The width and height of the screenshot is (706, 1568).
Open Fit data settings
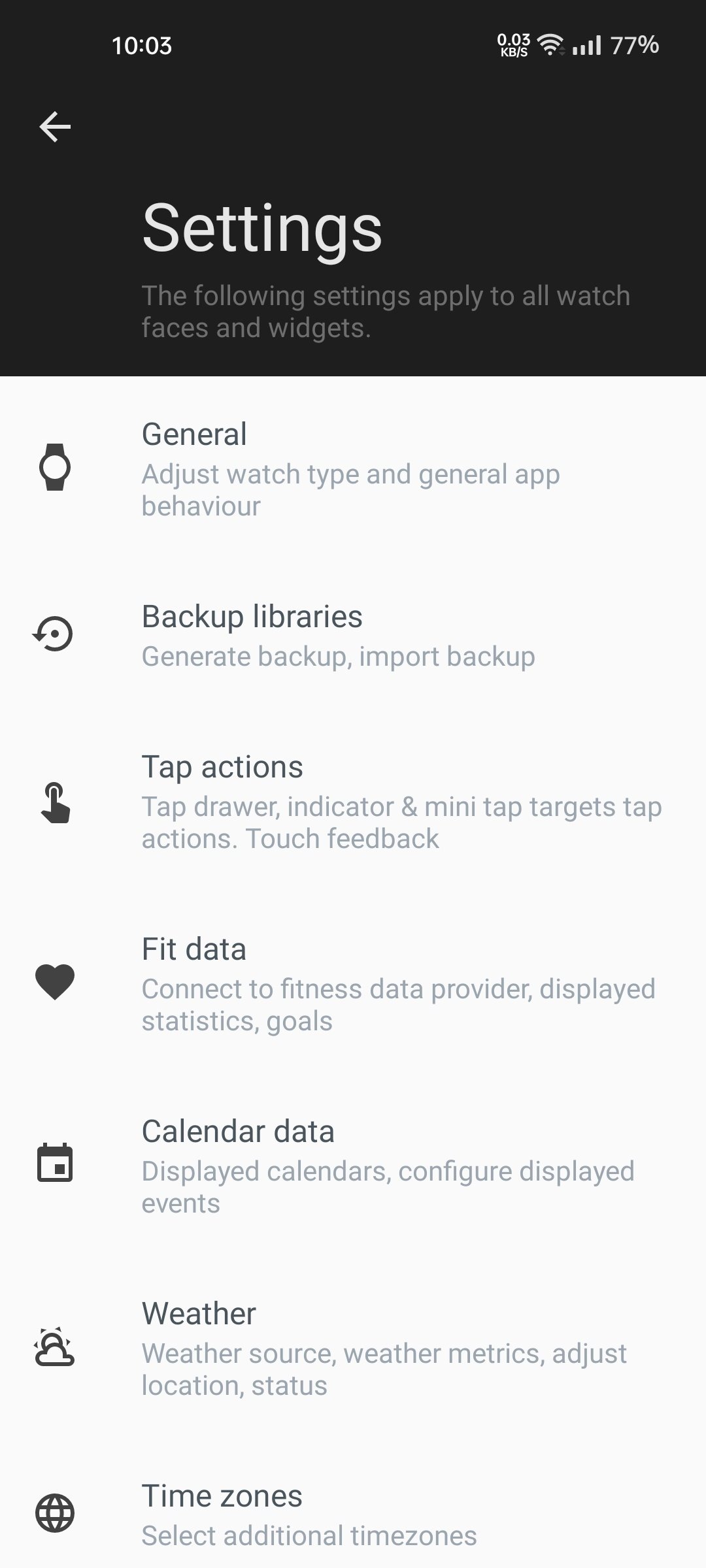pyautogui.click(x=353, y=983)
